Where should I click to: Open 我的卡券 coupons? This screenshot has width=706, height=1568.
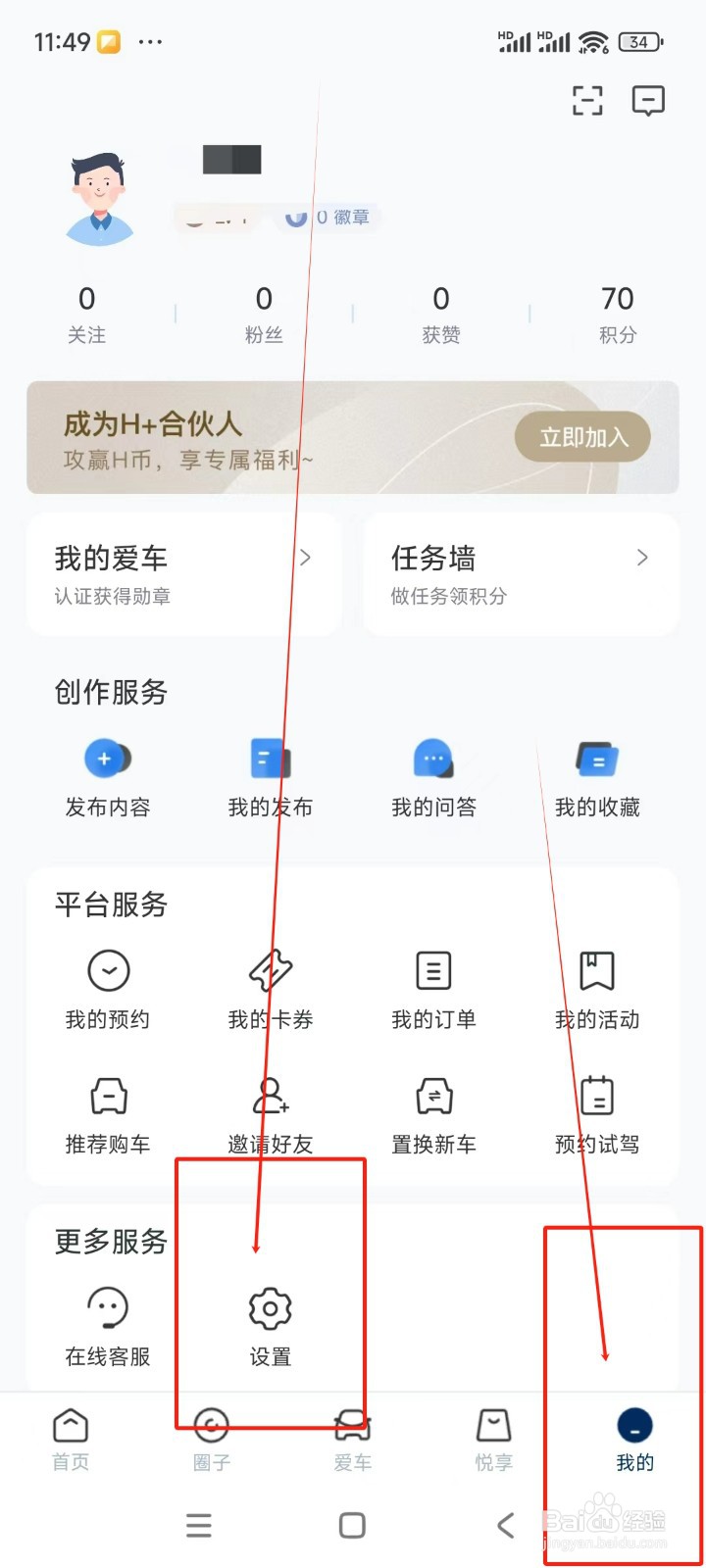click(x=269, y=985)
